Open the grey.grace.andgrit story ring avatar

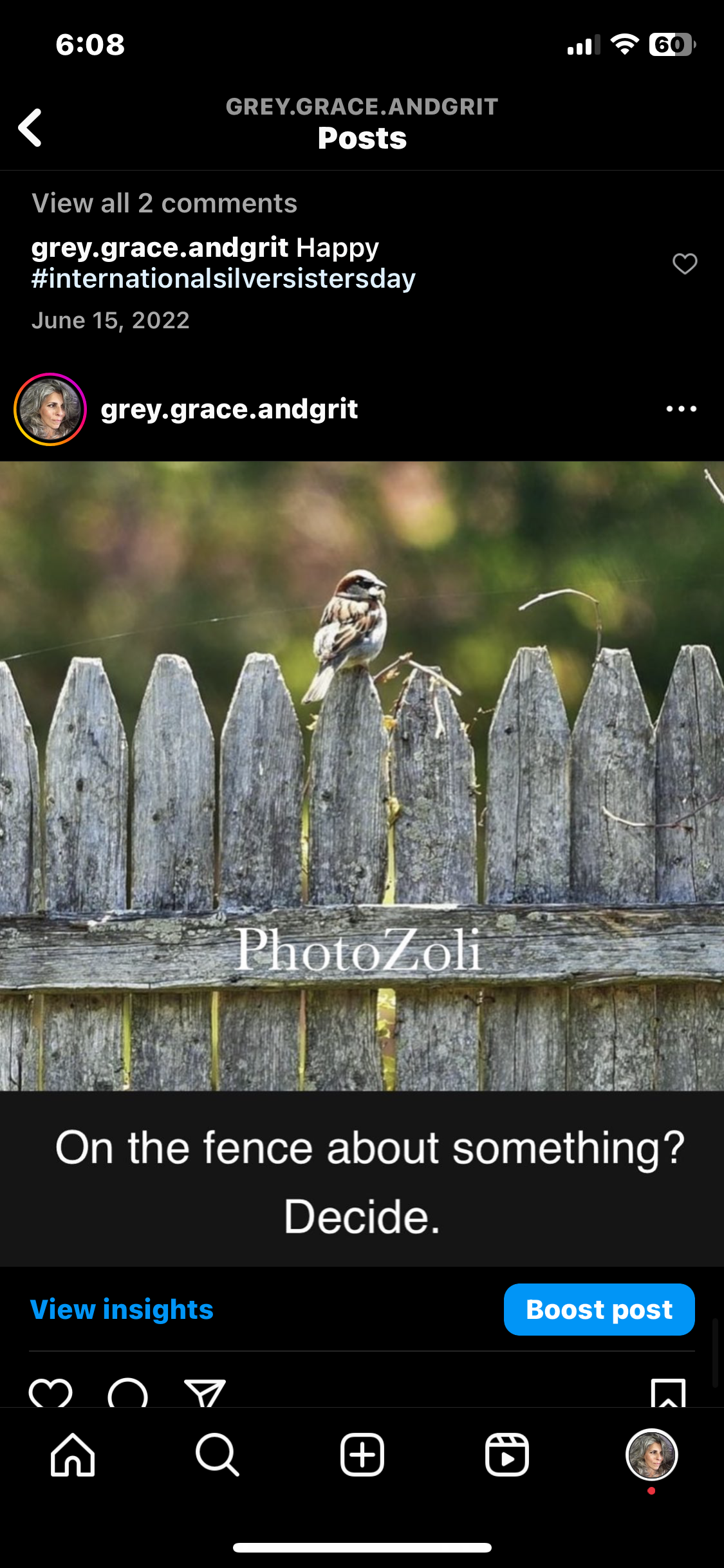point(50,409)
